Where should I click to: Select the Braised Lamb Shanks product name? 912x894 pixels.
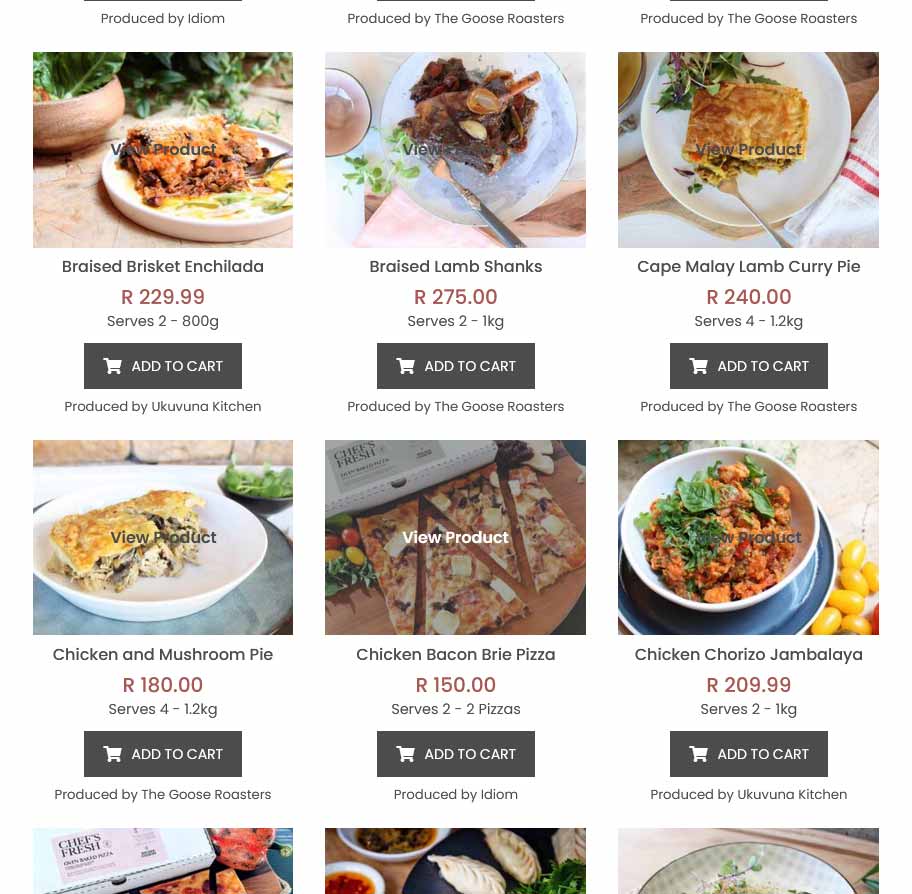click(x=455, y=267)
